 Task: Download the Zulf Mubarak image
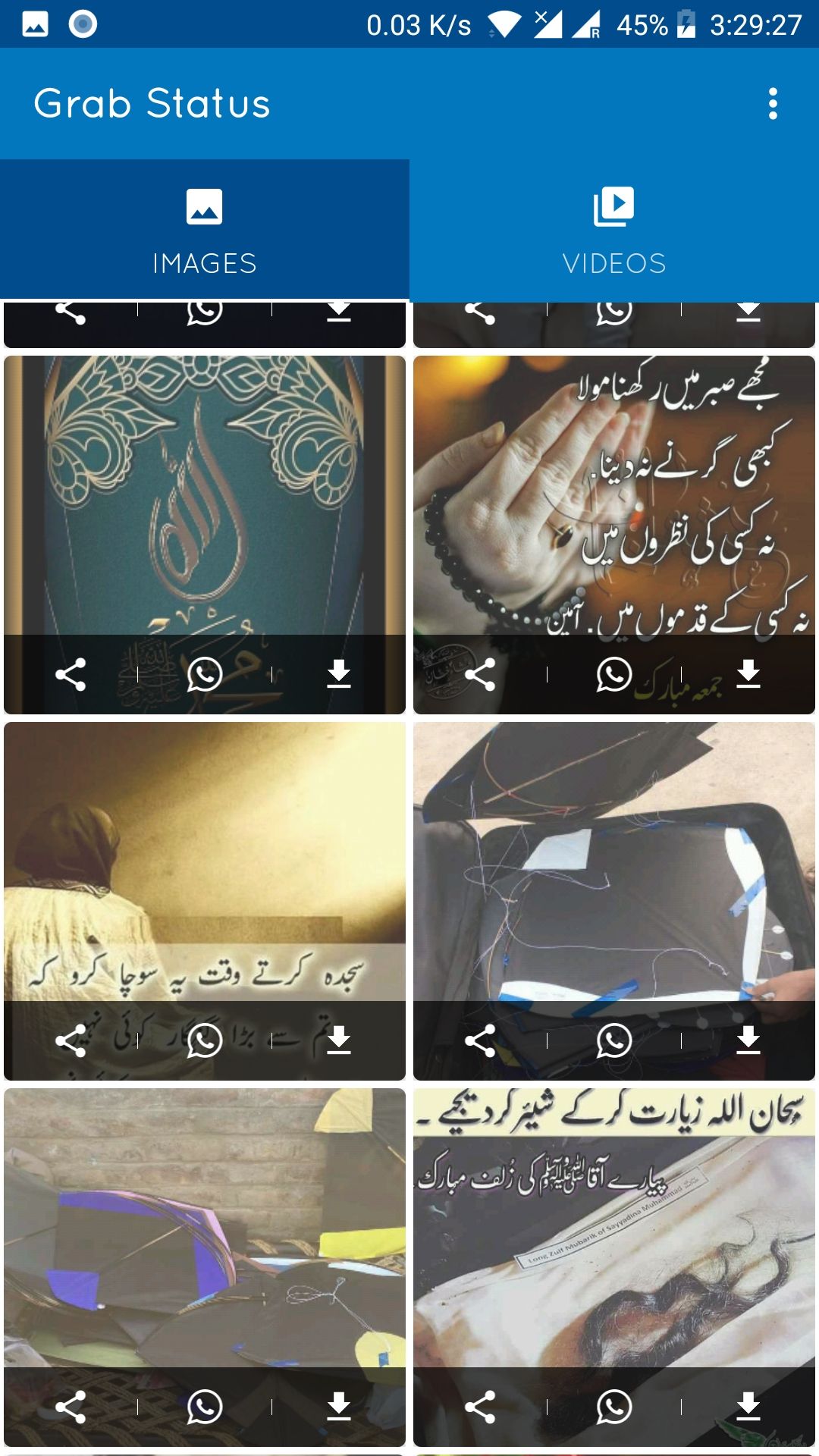tap(748, 1407)
